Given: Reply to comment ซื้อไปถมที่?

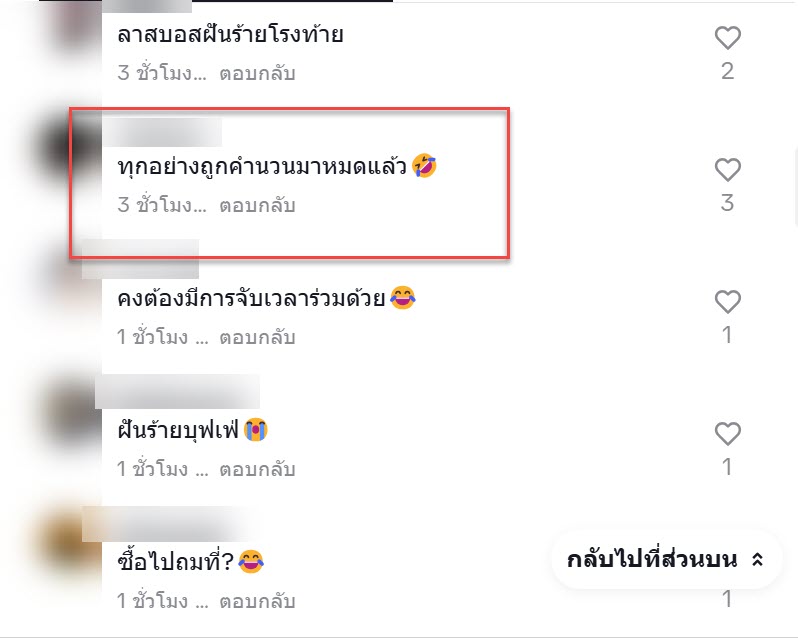Looking at the screenshot, I should click(x=257, y=600).
